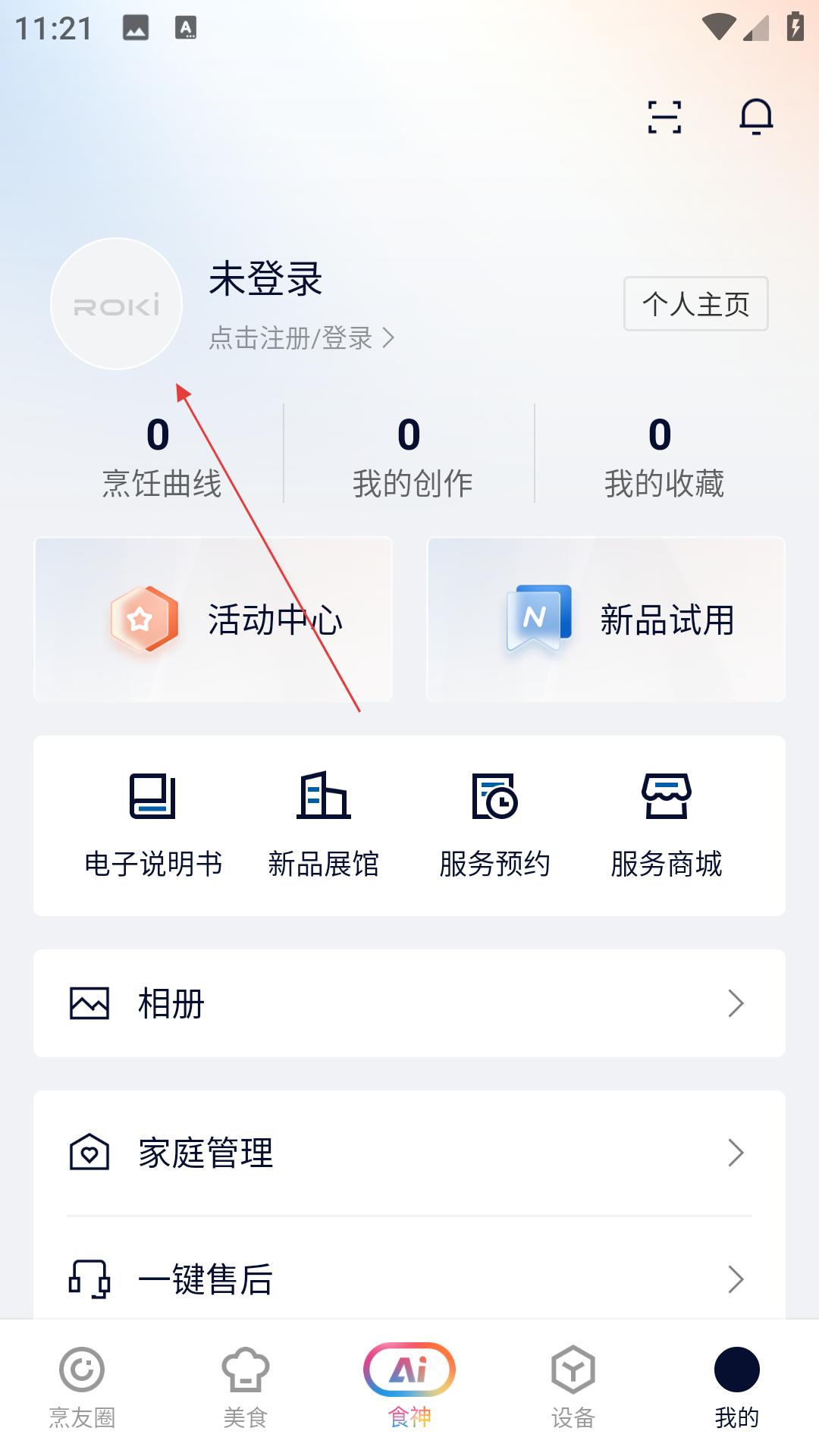Image resolution: width=819 pixels, height=1456 pixels.
Task: Open 新品展馆
Action: (x=324, y=825)
